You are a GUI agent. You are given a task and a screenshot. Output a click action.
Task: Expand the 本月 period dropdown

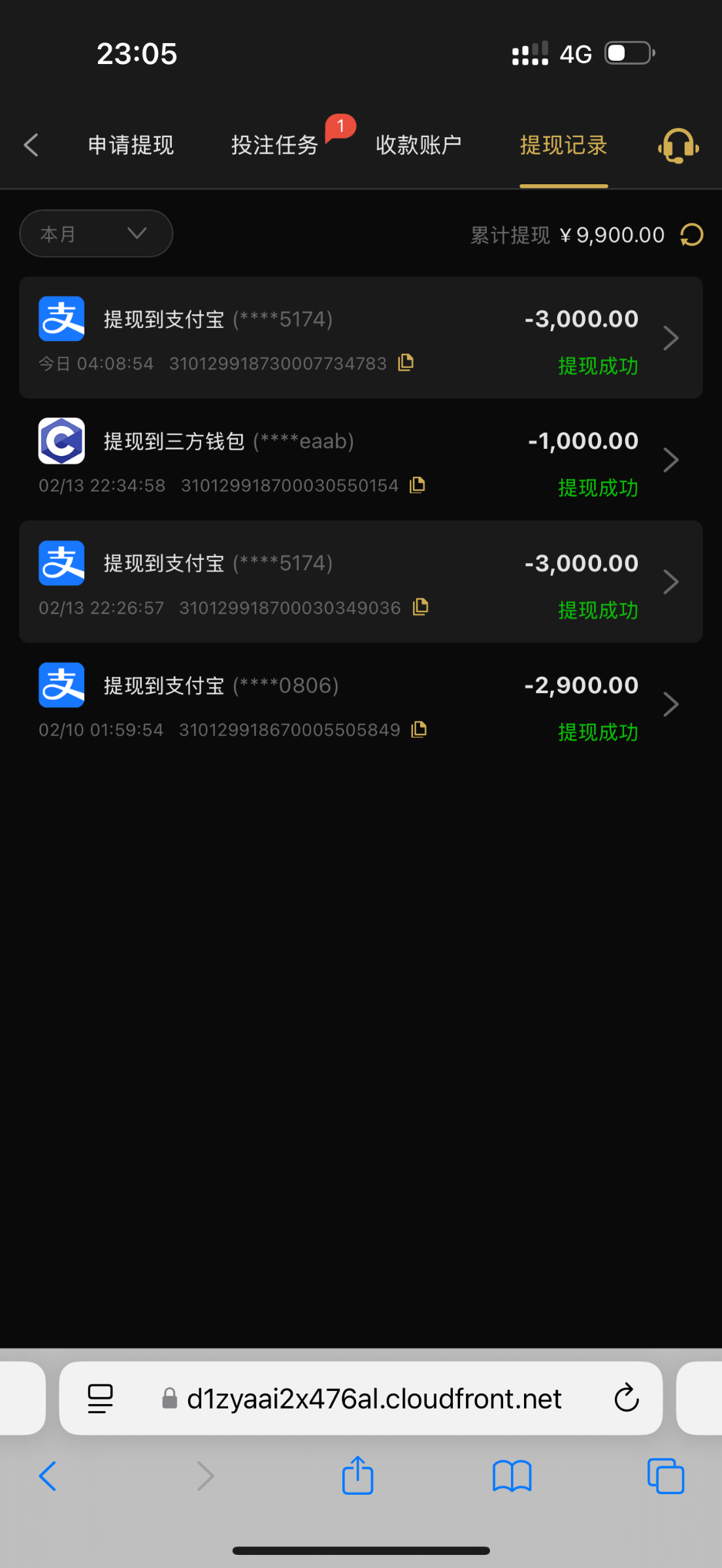96,233
